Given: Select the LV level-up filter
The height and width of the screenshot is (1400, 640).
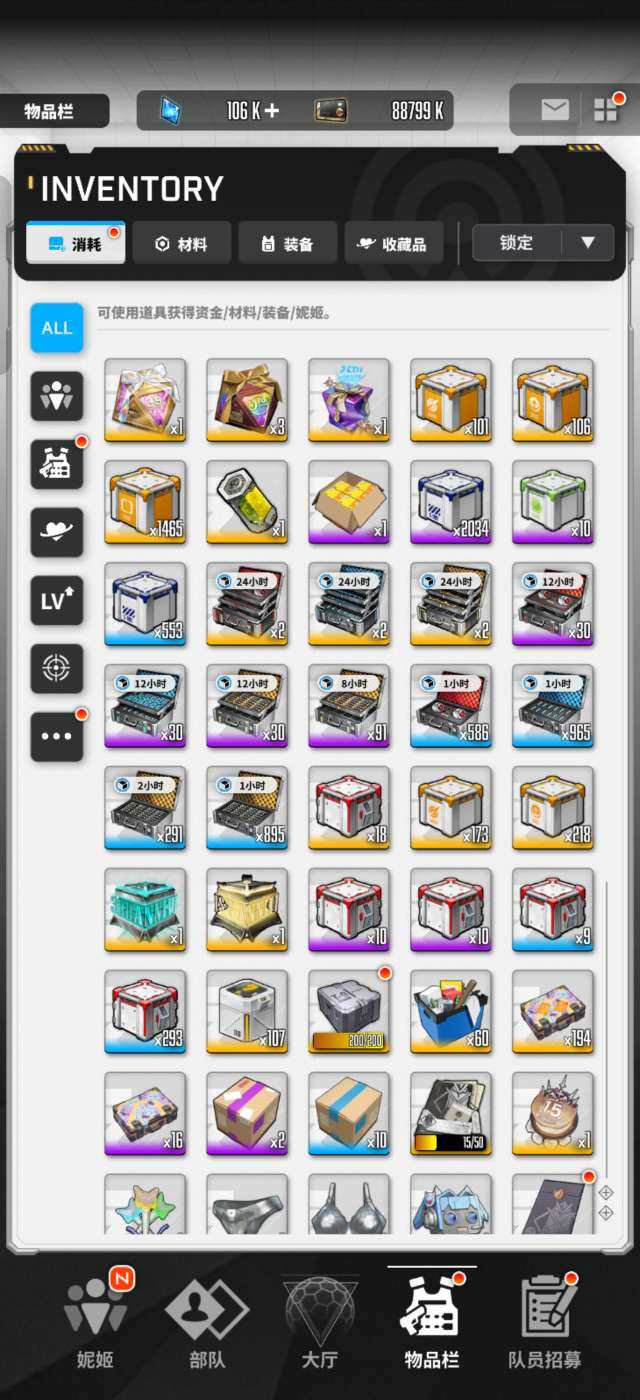Looking at the screenshot, I should pos(57,601).
